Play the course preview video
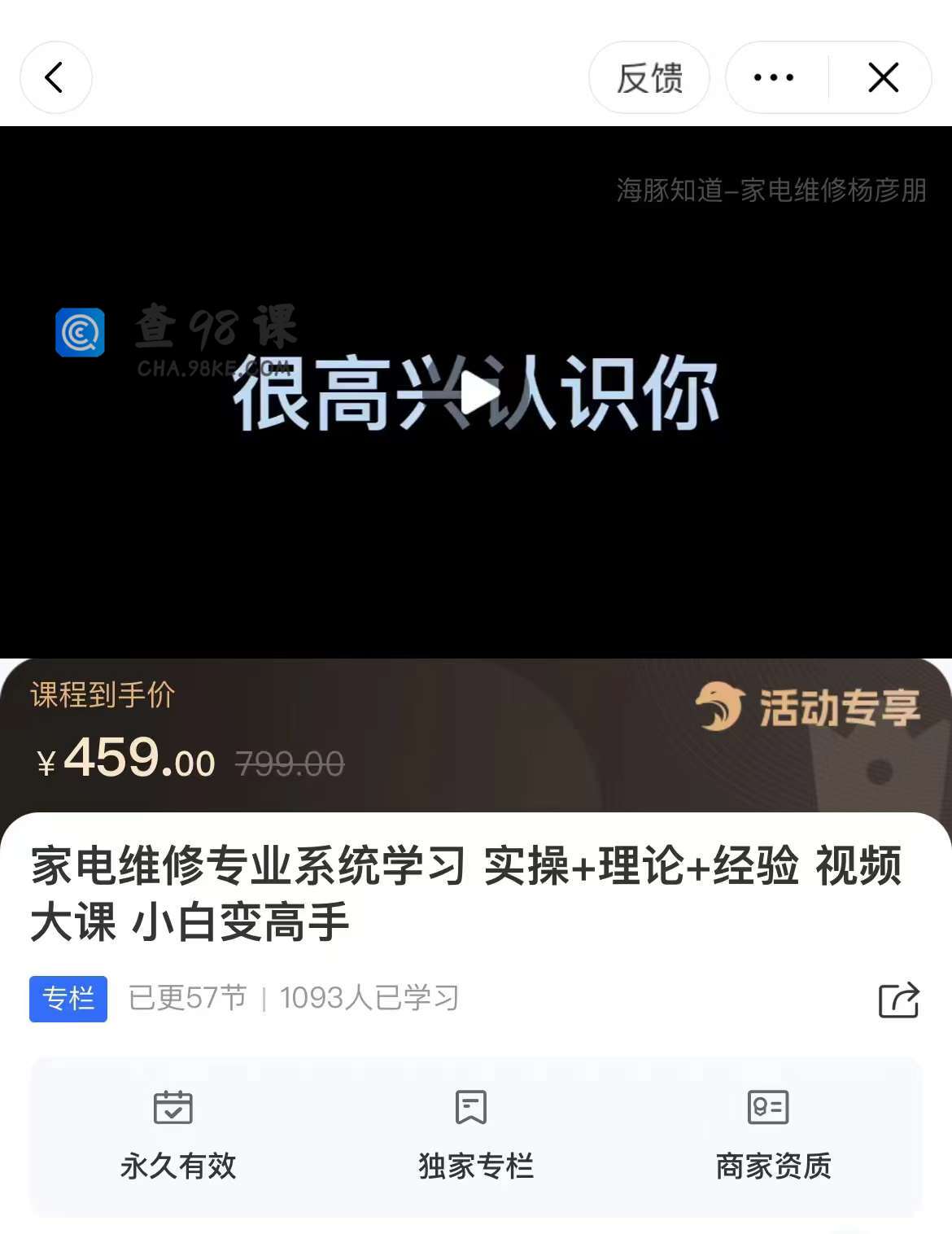The width and height of the screenshot is (952, 1234). click(x=478, y=393)
